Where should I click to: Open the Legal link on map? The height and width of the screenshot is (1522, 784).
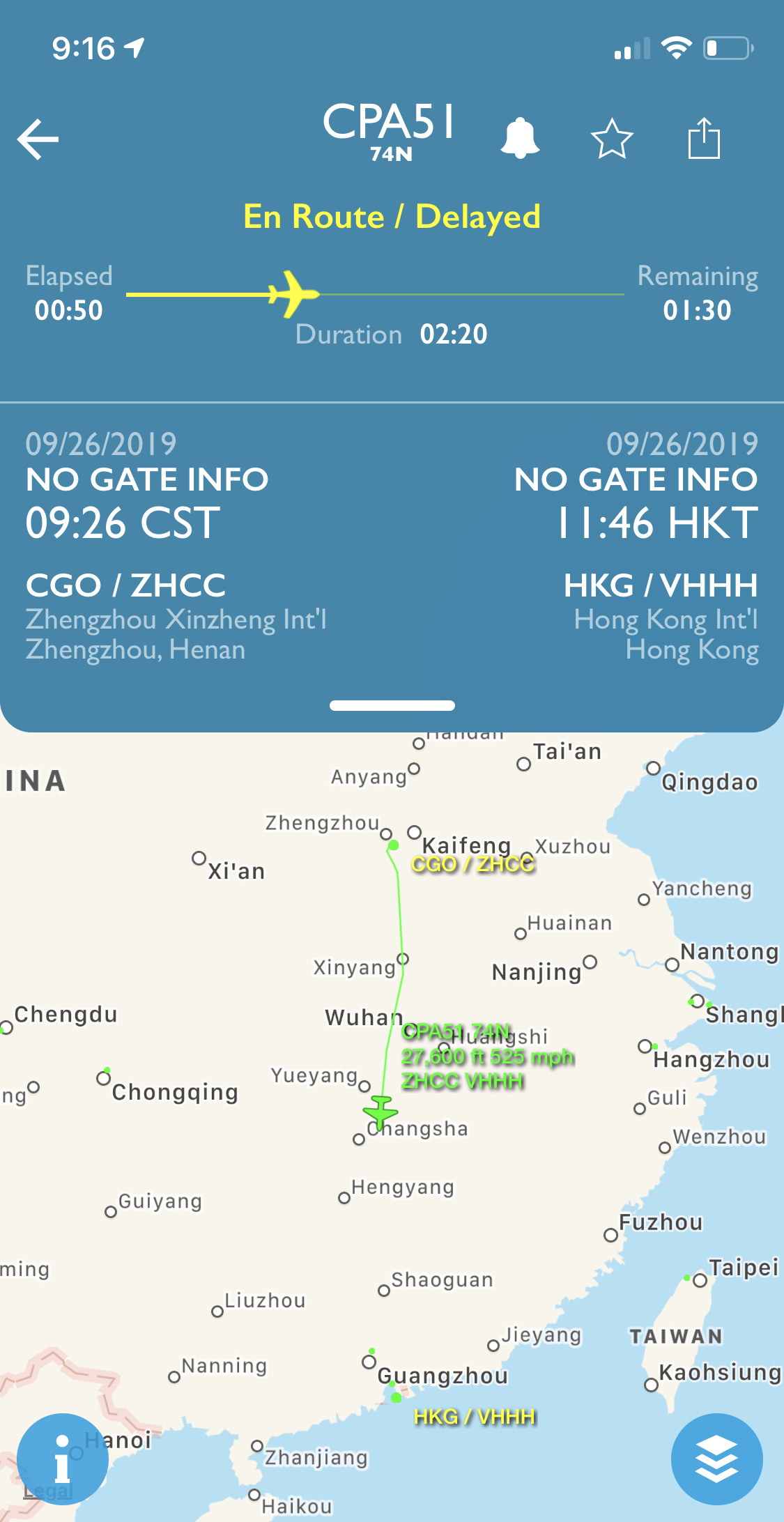pos(47,1491)
